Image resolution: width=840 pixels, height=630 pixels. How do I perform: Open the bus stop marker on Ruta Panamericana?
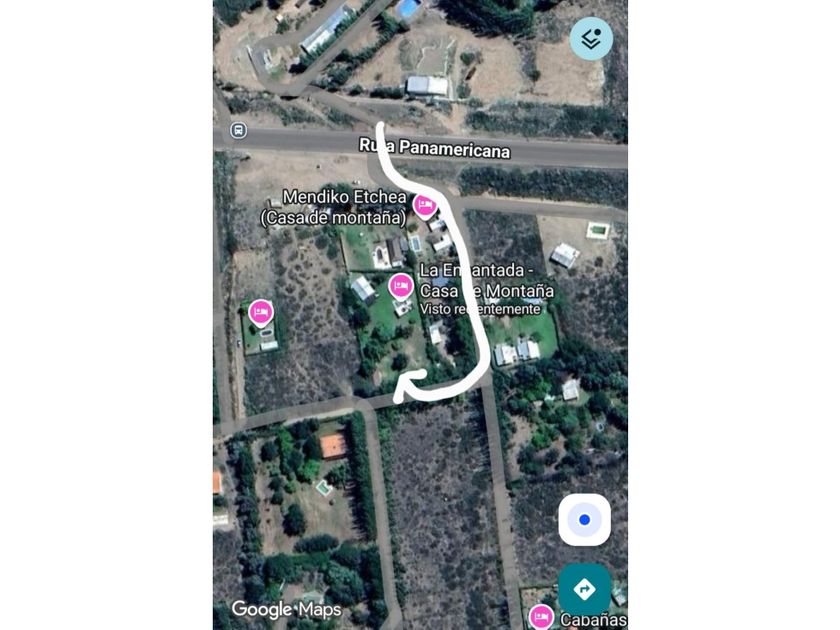(x=238, y=130)
